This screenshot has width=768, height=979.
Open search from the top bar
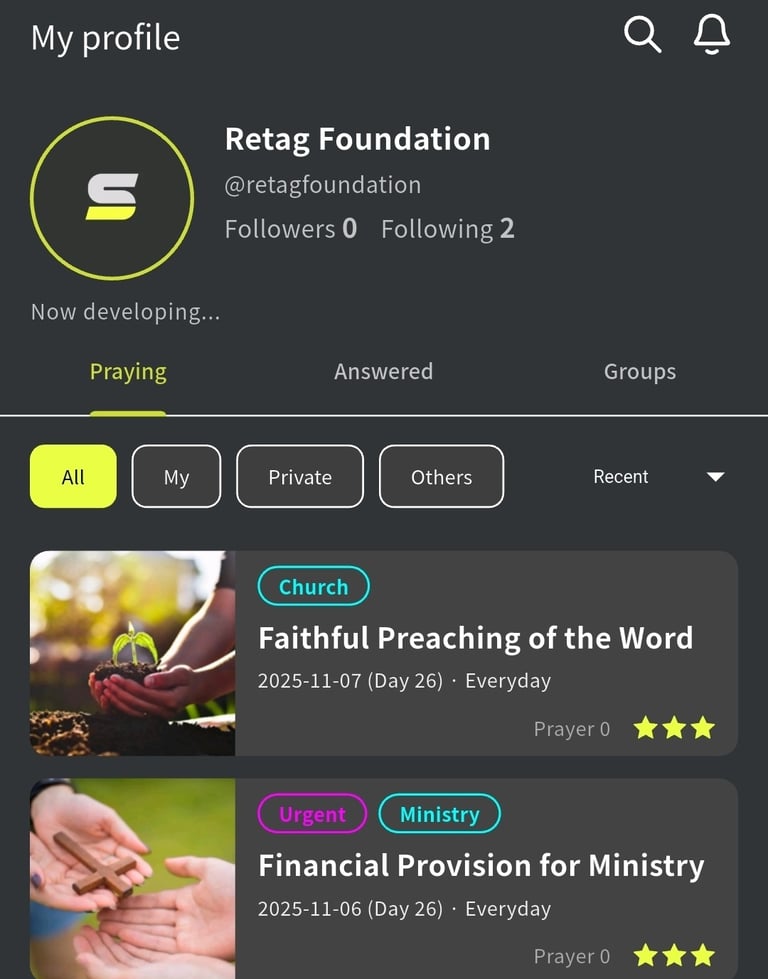tap(642, 36)
